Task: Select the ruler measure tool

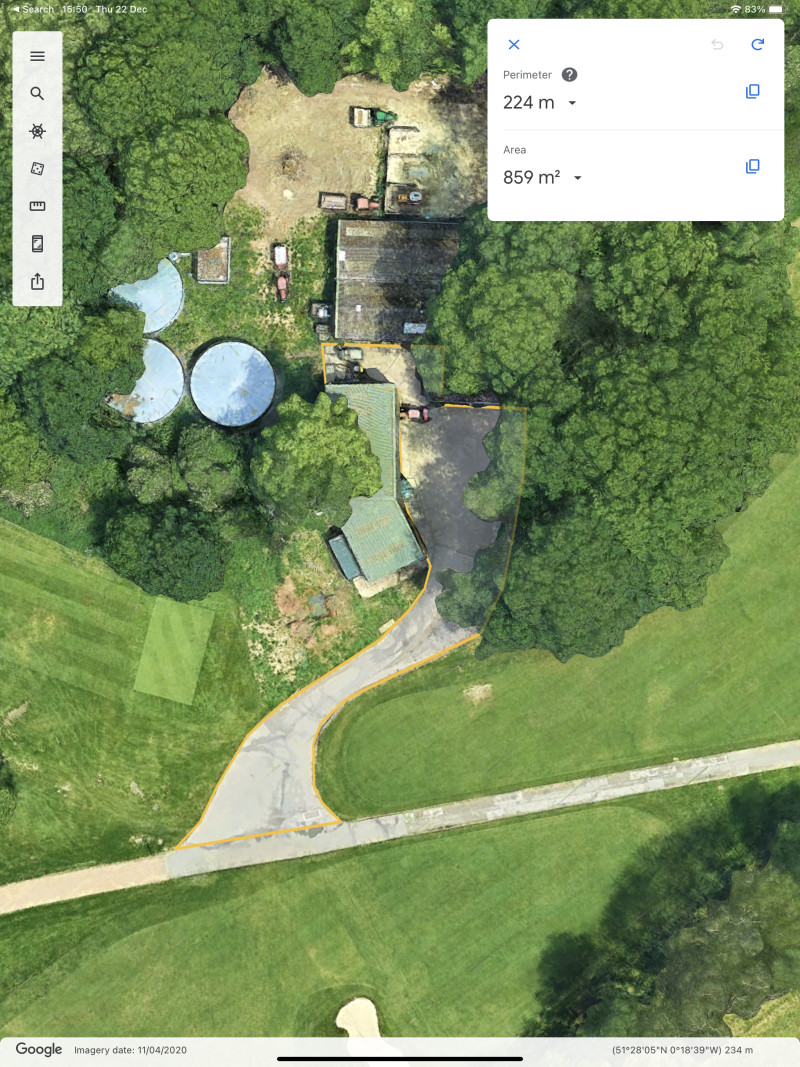Action: pos(37,207)
